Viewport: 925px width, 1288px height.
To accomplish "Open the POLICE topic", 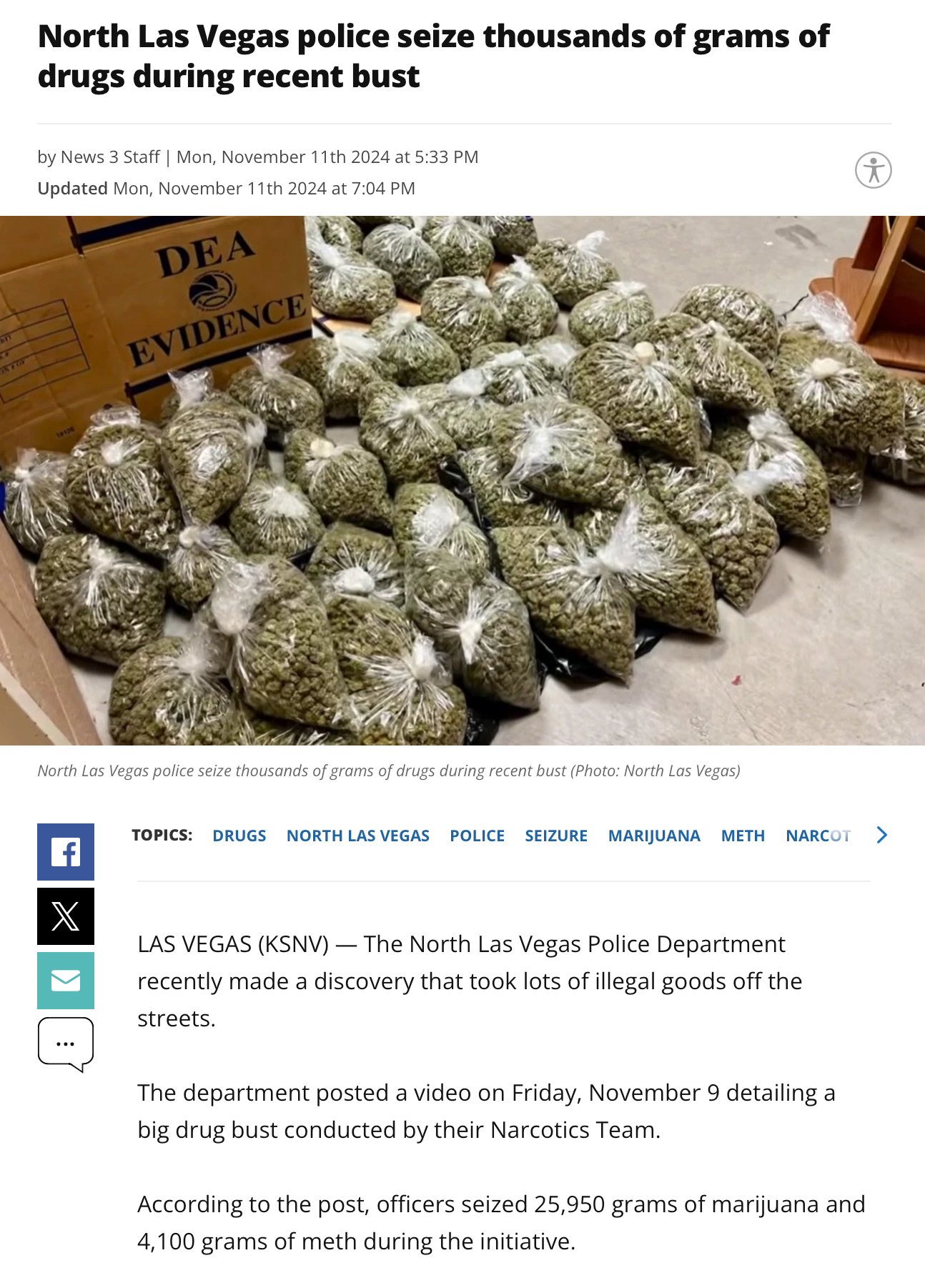I will [x=478, y=836].
